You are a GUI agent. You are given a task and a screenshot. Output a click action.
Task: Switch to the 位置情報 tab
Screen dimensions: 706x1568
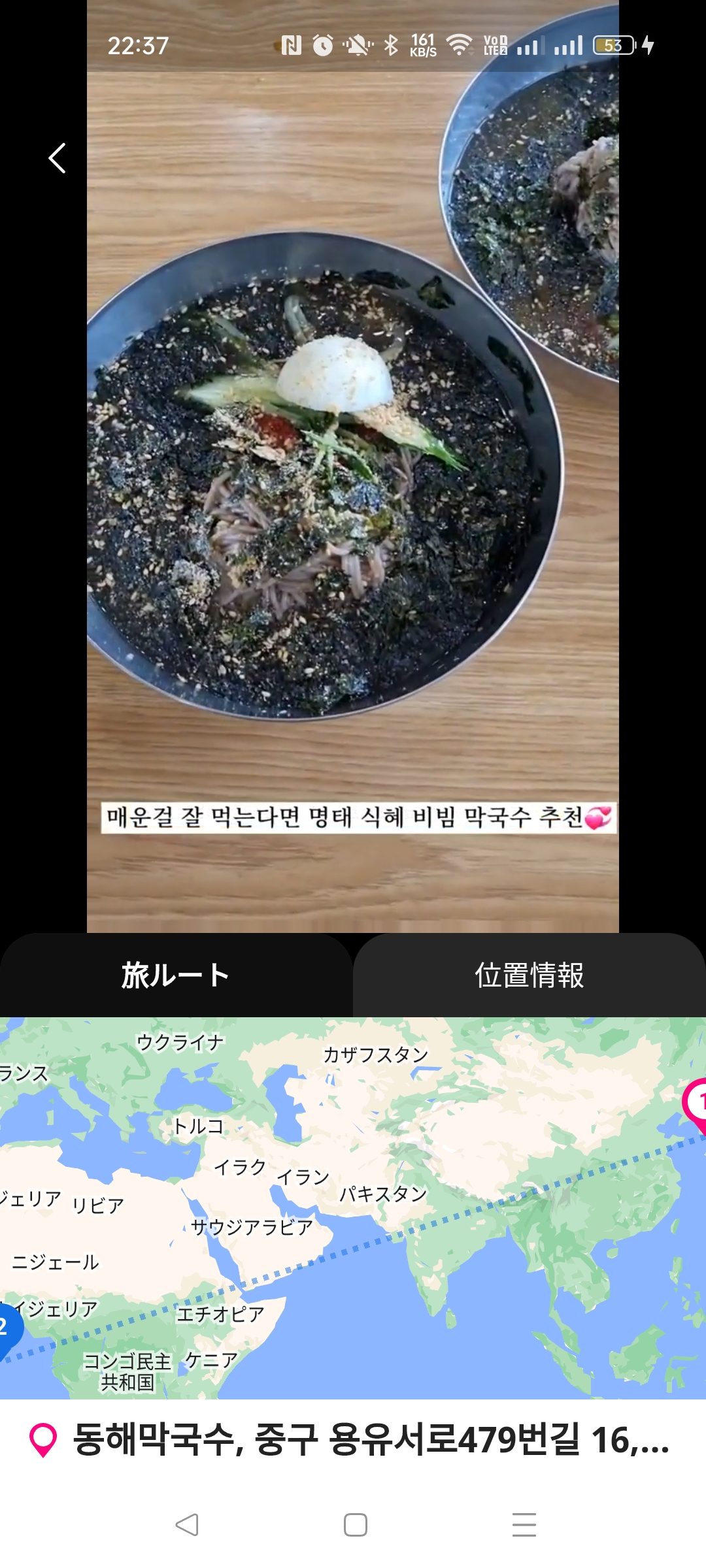point(529,975)
